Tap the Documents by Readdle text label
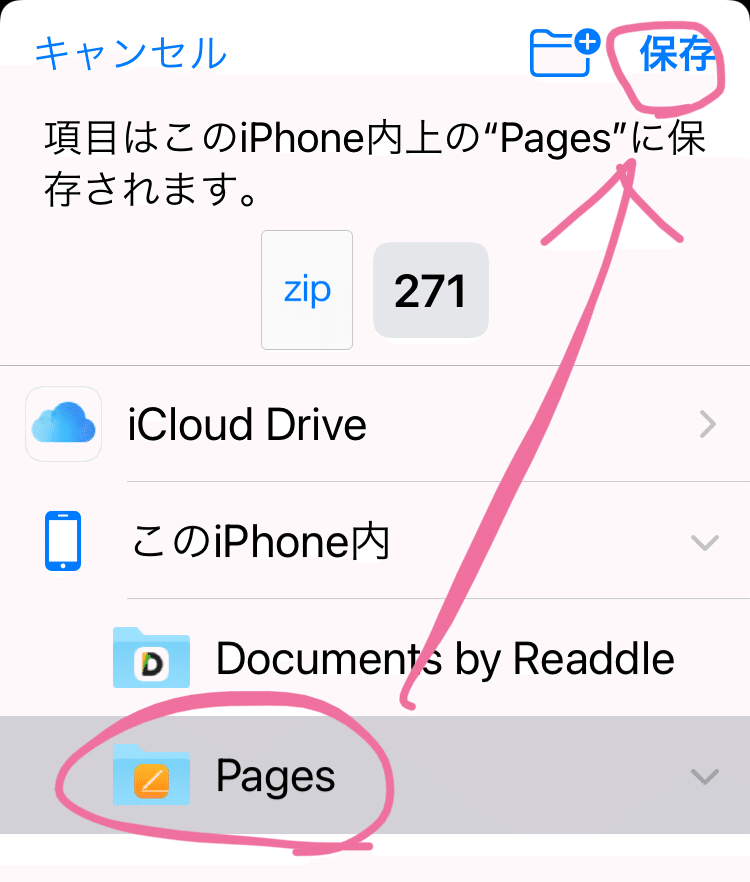Screen dimensions: 750x882 point(447,659)
